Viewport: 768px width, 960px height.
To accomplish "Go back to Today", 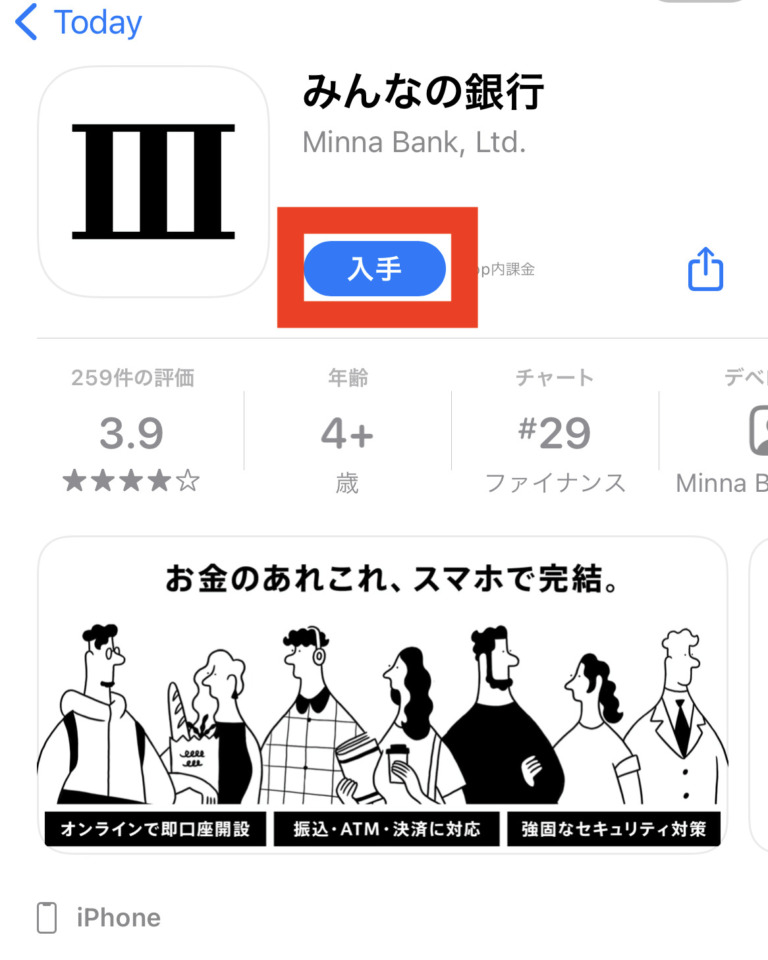I will tap(78, 22).
